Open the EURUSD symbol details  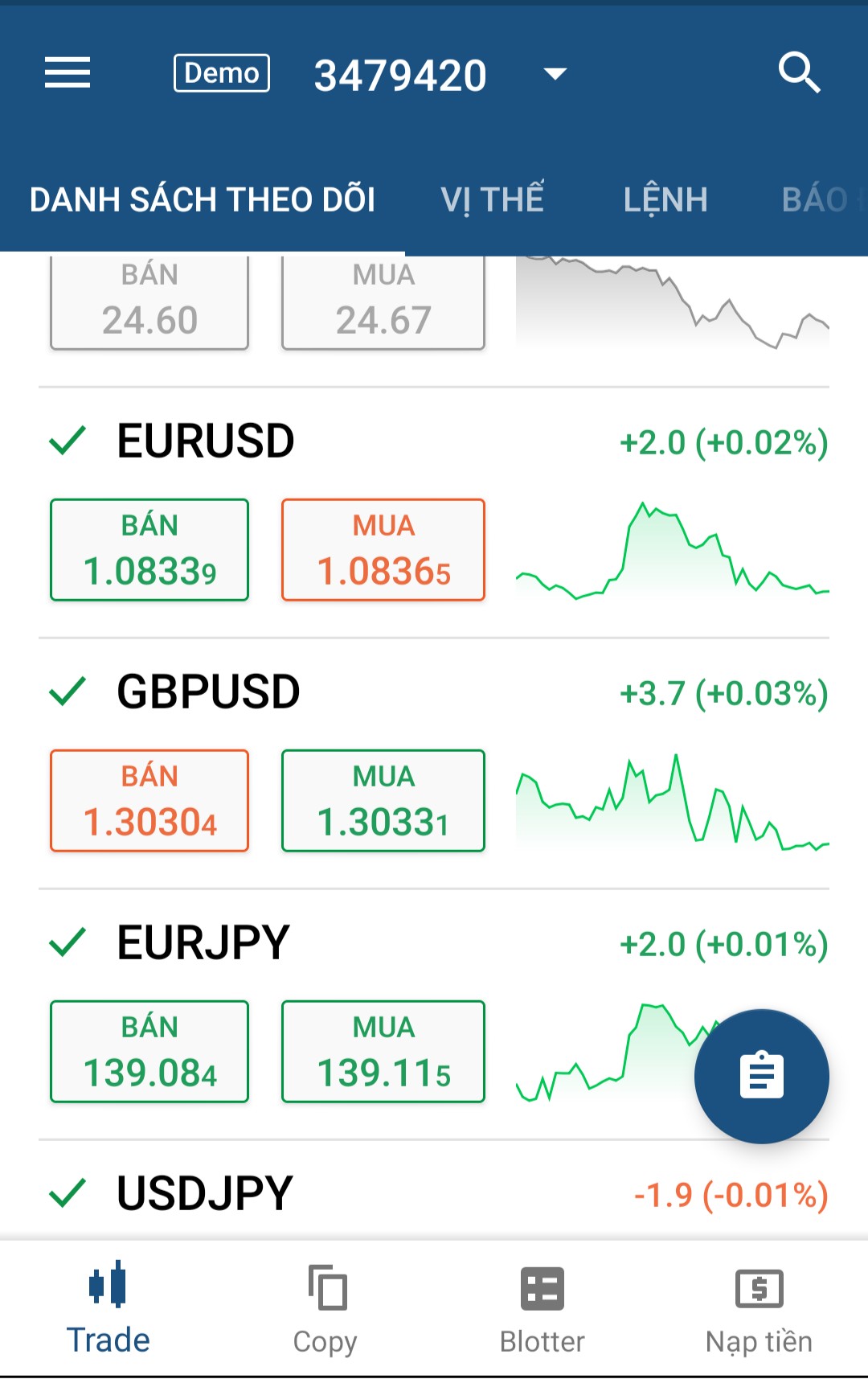(206, 441)
